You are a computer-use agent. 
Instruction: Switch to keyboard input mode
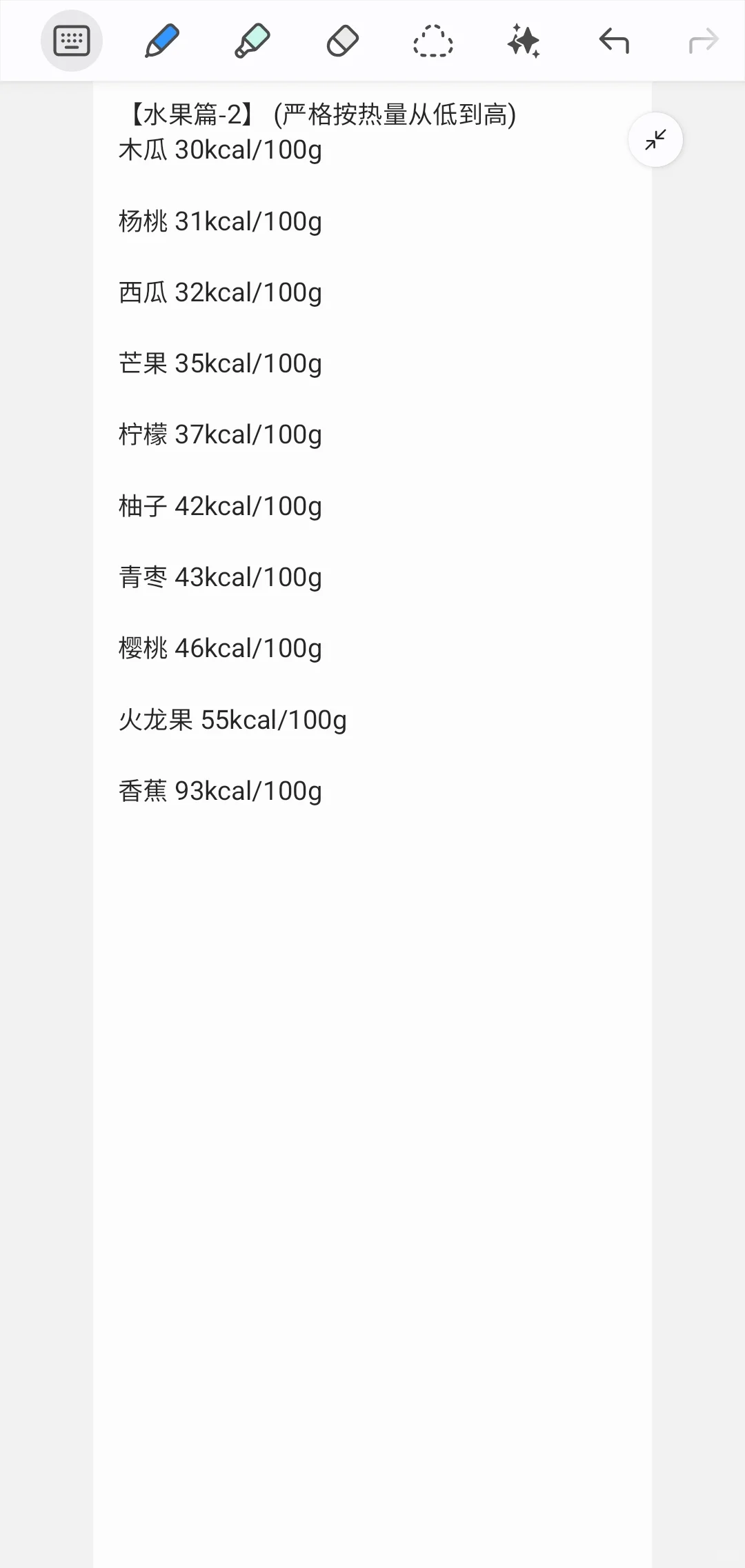72,41
